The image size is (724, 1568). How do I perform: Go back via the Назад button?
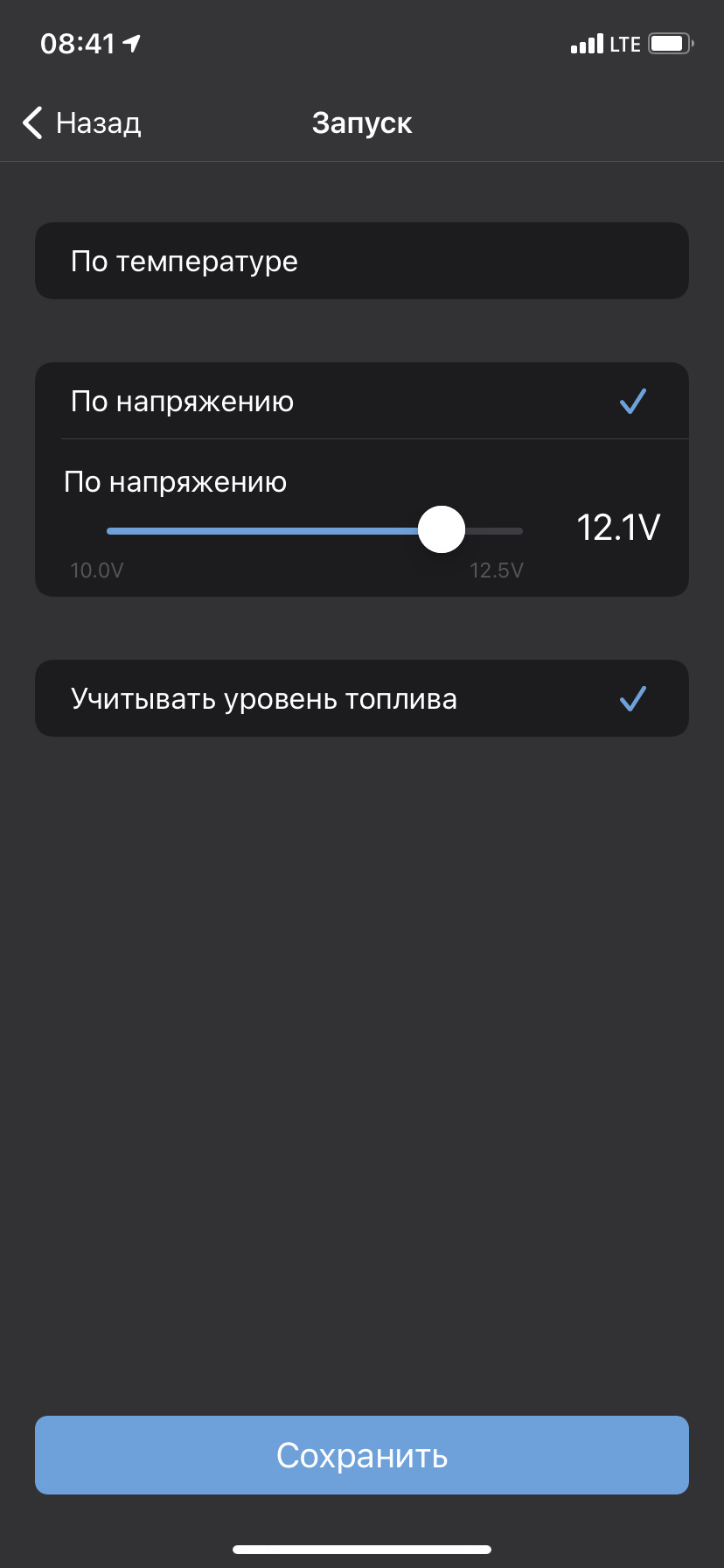click(x=81, y=123)
